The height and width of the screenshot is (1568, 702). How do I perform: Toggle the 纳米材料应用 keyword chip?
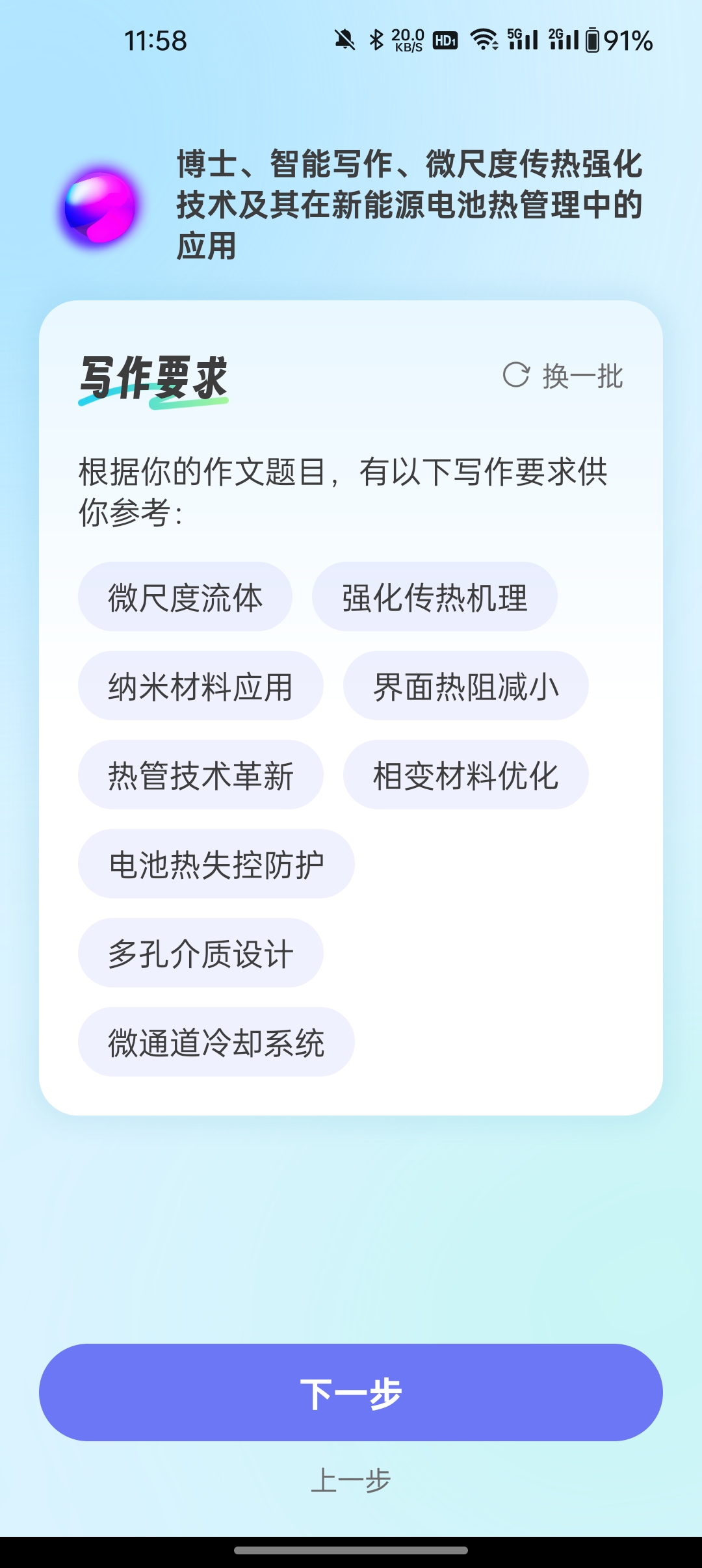[x=201, y=685]
